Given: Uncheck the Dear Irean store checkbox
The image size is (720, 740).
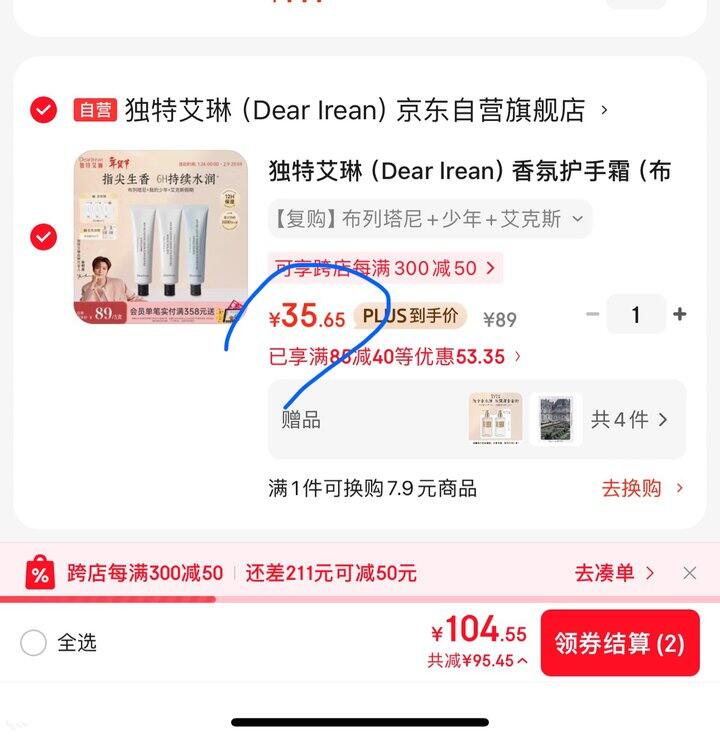Looking at the screenshot, I should (43, 110).
